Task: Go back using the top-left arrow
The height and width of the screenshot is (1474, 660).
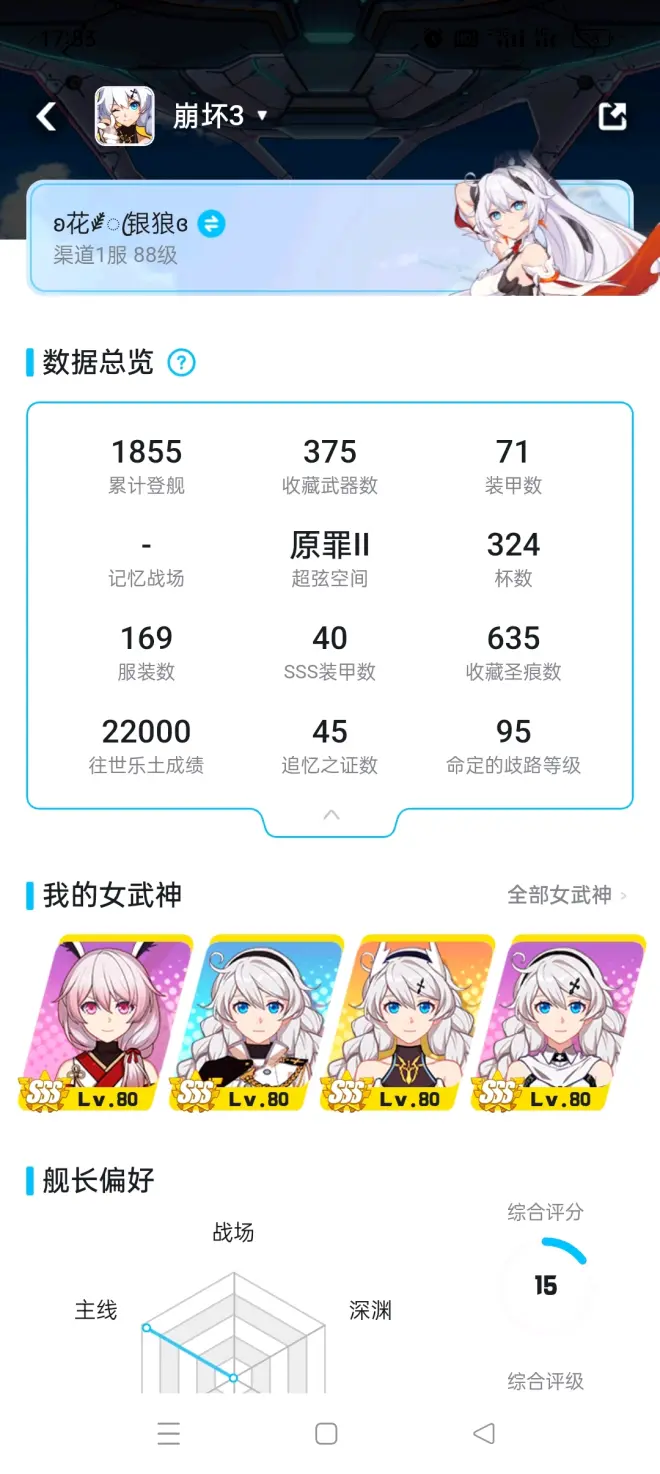Action: click(47, 116)
